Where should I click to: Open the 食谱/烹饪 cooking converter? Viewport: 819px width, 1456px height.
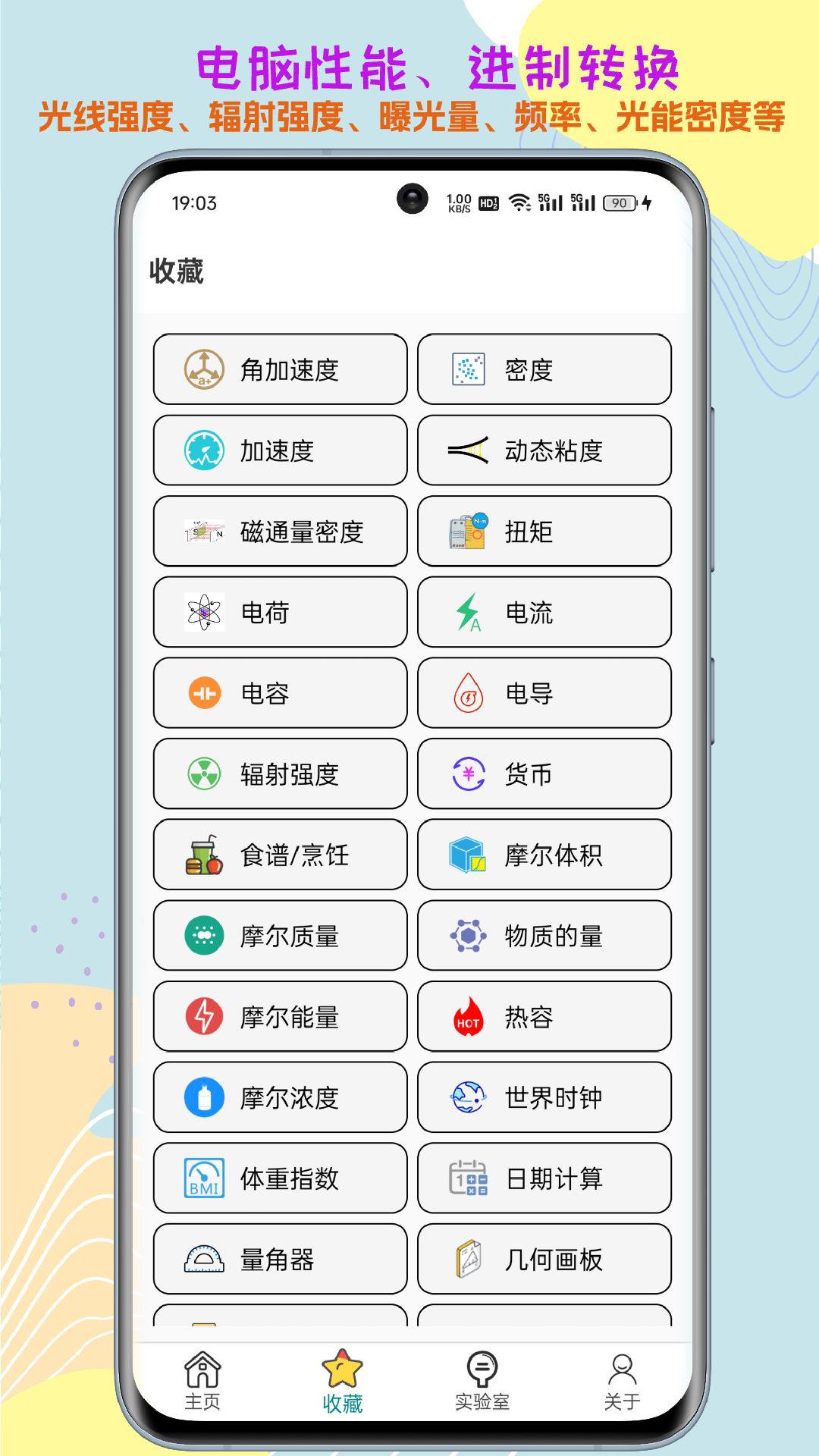tap(278, 855)
